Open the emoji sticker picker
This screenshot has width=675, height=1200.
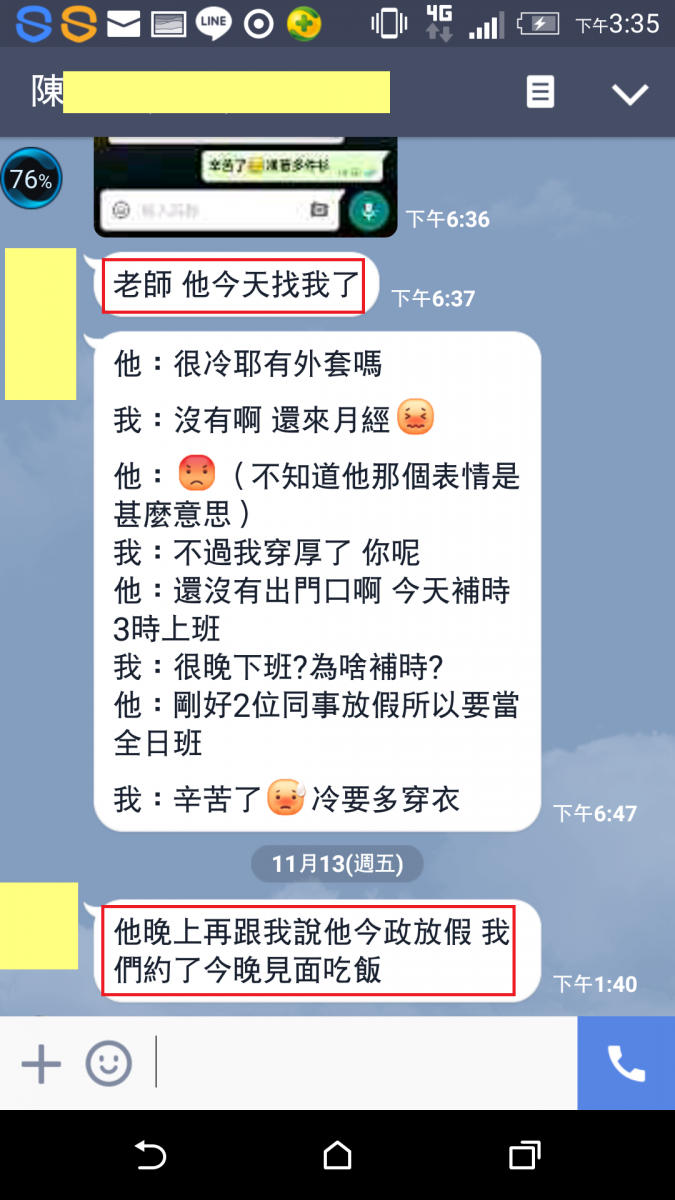(108, 1062)
